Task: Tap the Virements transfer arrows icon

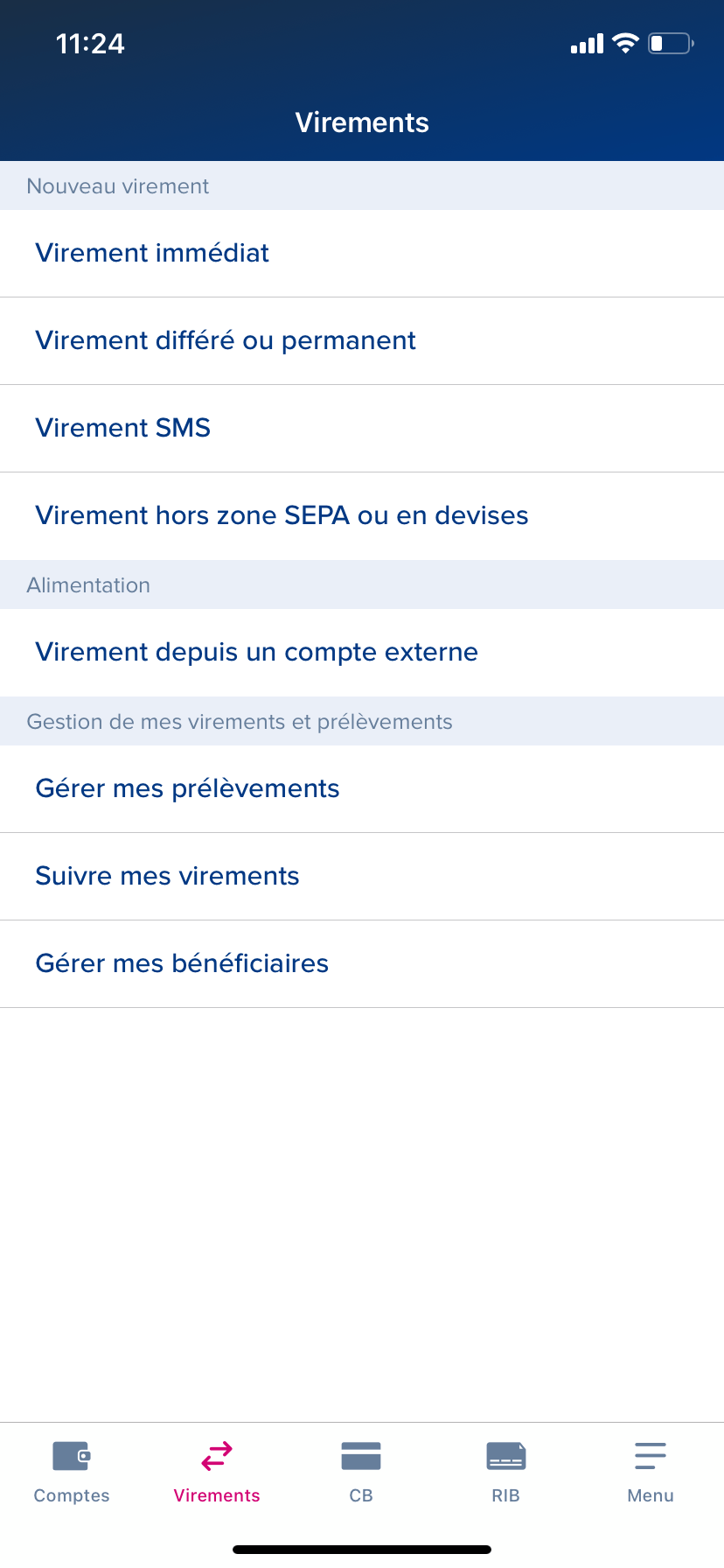Action: [x=216, y=1455]
